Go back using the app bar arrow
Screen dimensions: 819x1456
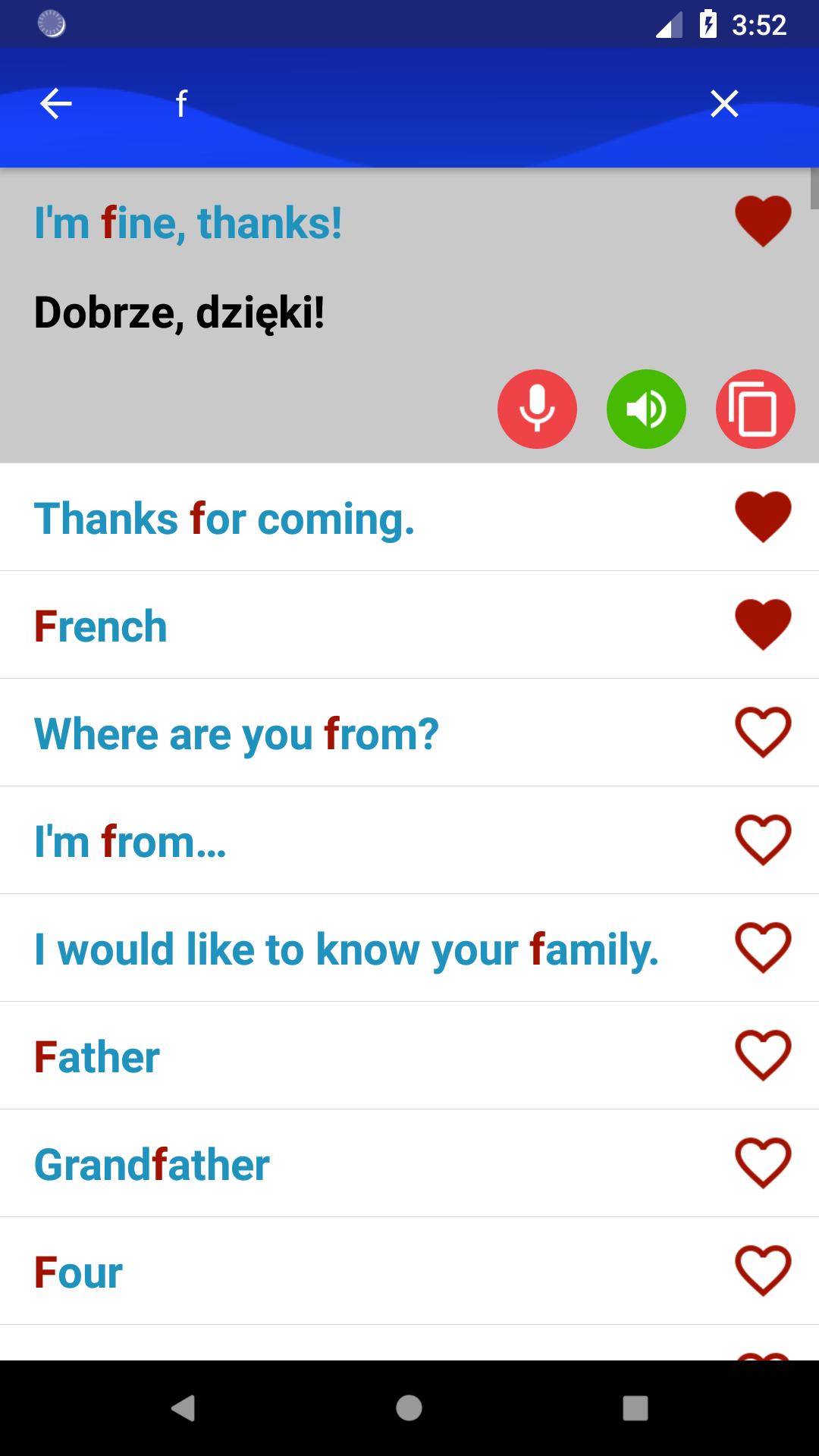[x=55, y=104]
